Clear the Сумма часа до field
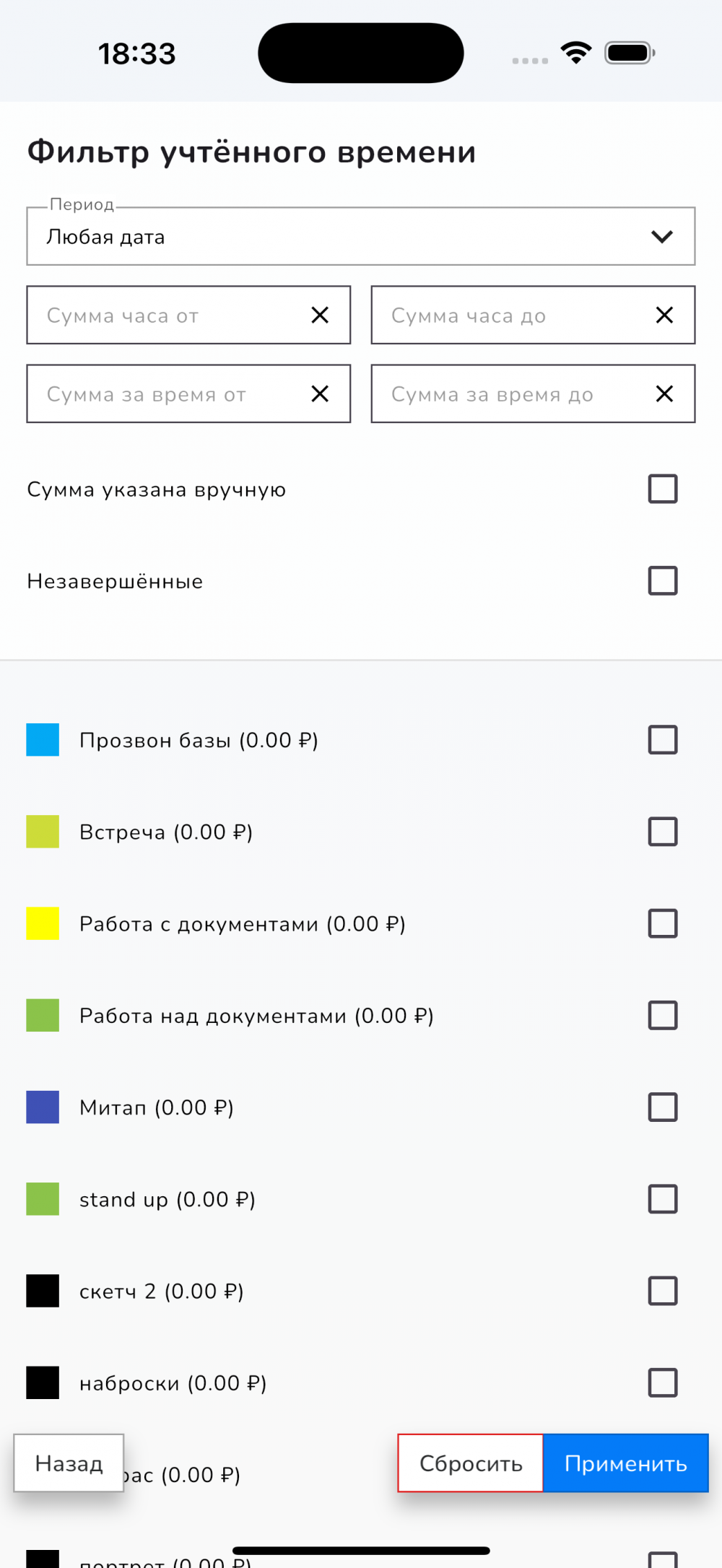The height and width of the screenshot is (1568, 722). click(664, 315)
